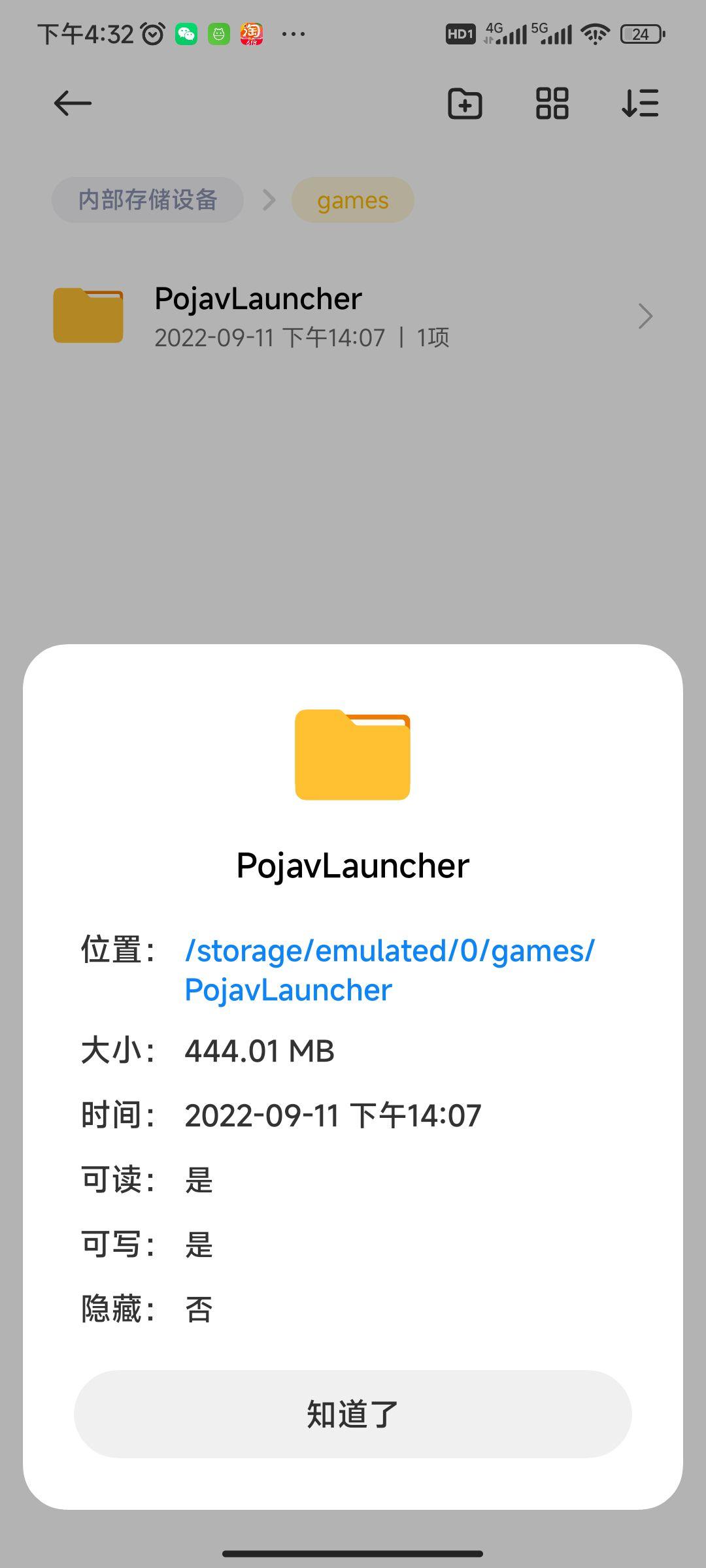The image size is (706, 1568).
Task: Tap the PojavLauncher folder icon in the list
Action: pyautogui.click(x=88, y=316)
